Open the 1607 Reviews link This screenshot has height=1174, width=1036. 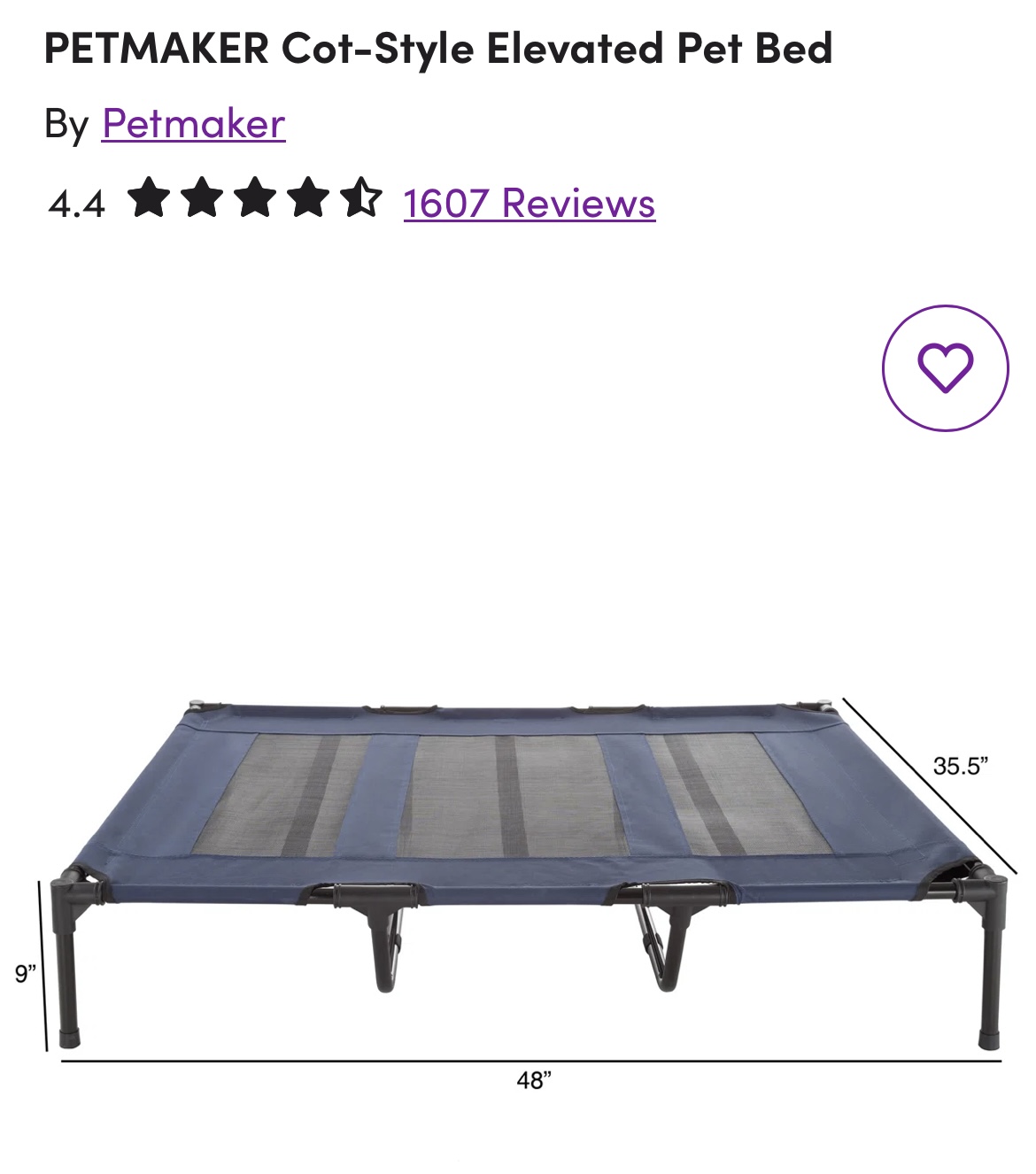pos(529,203)
